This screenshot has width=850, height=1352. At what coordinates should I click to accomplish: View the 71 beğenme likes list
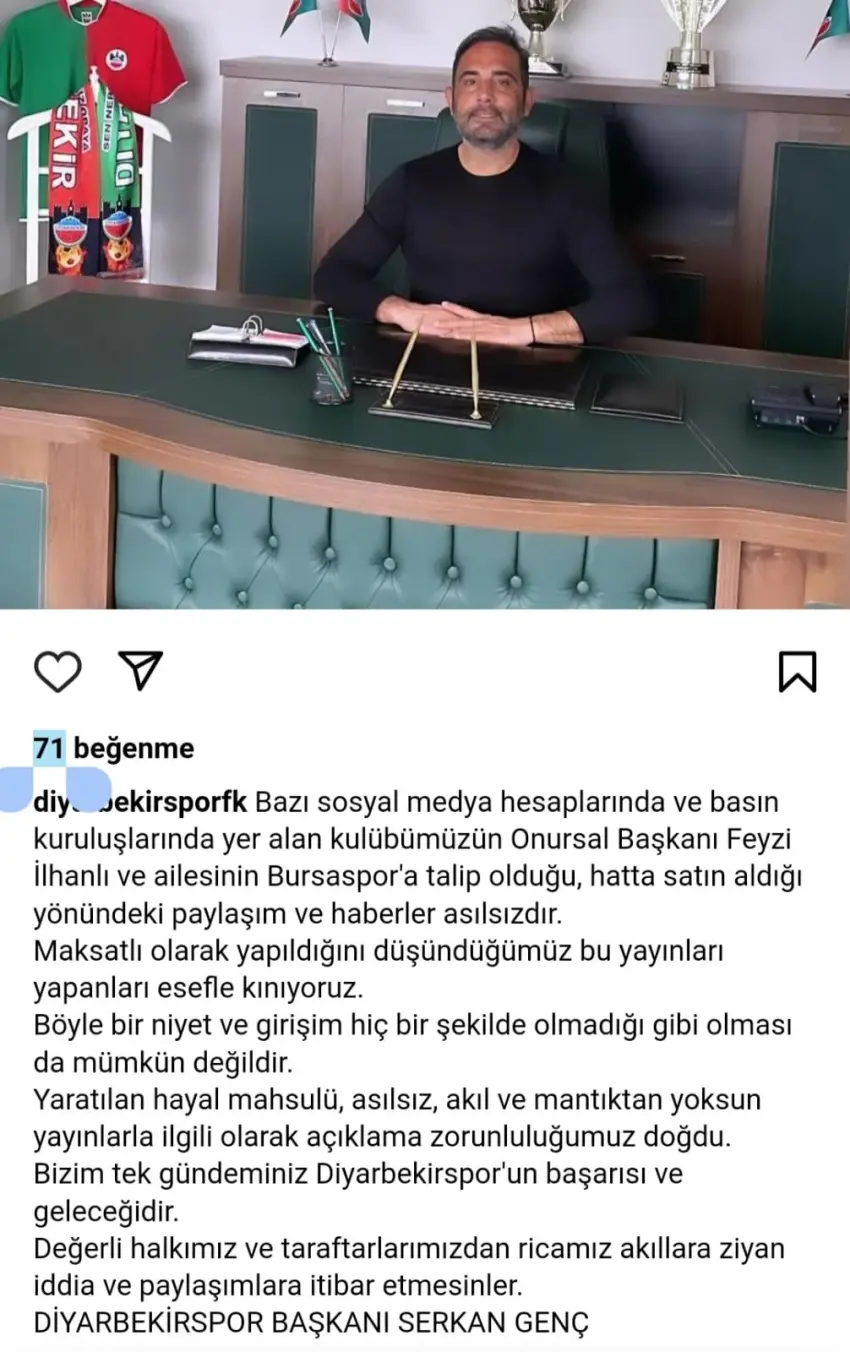[114, 748]
